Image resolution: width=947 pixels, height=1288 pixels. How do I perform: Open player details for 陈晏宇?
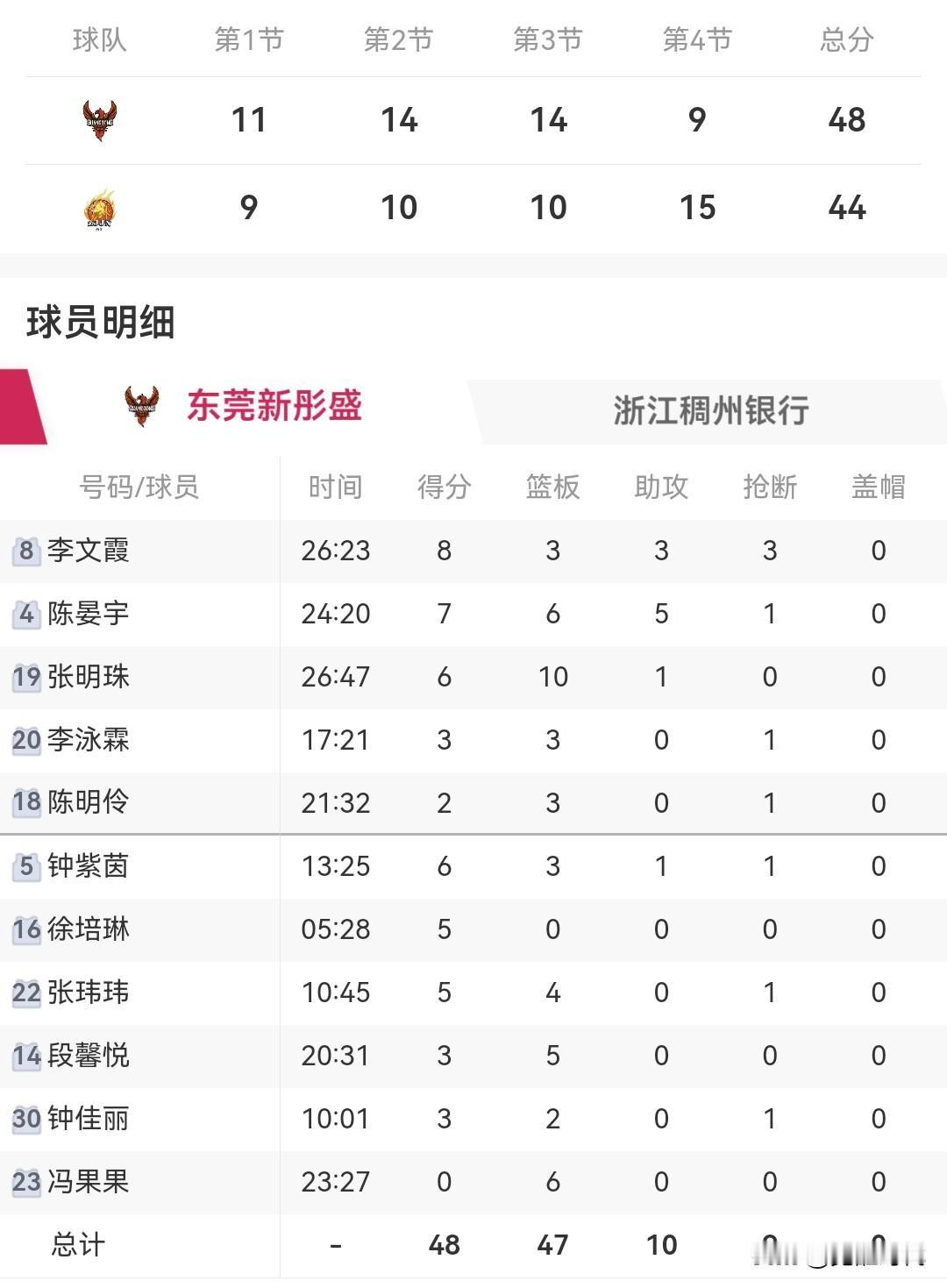pyautogui.click(x=88, y=614)
